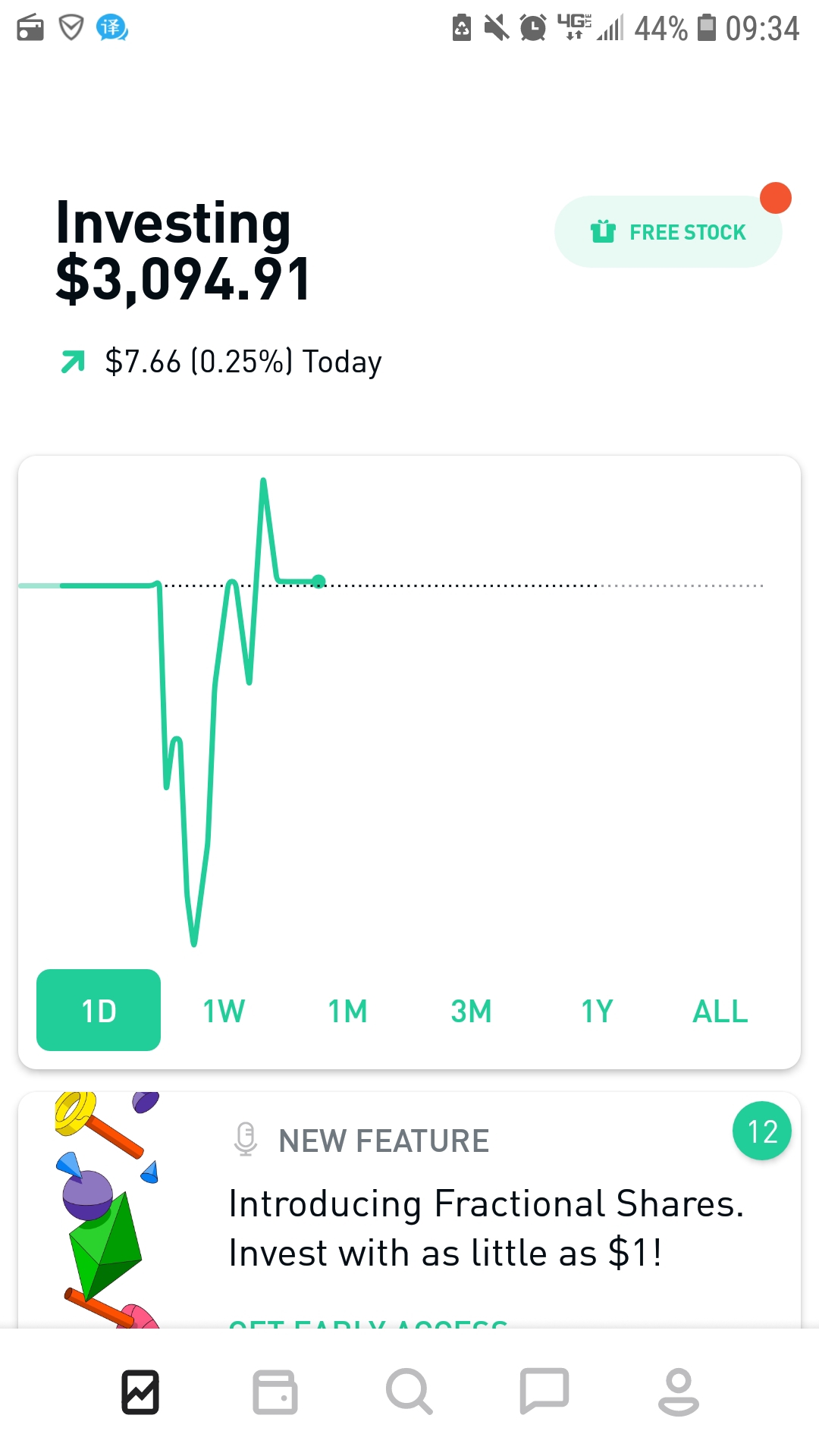
Task: Change chart to 3M range
Action: click(x=471, y=1011)
